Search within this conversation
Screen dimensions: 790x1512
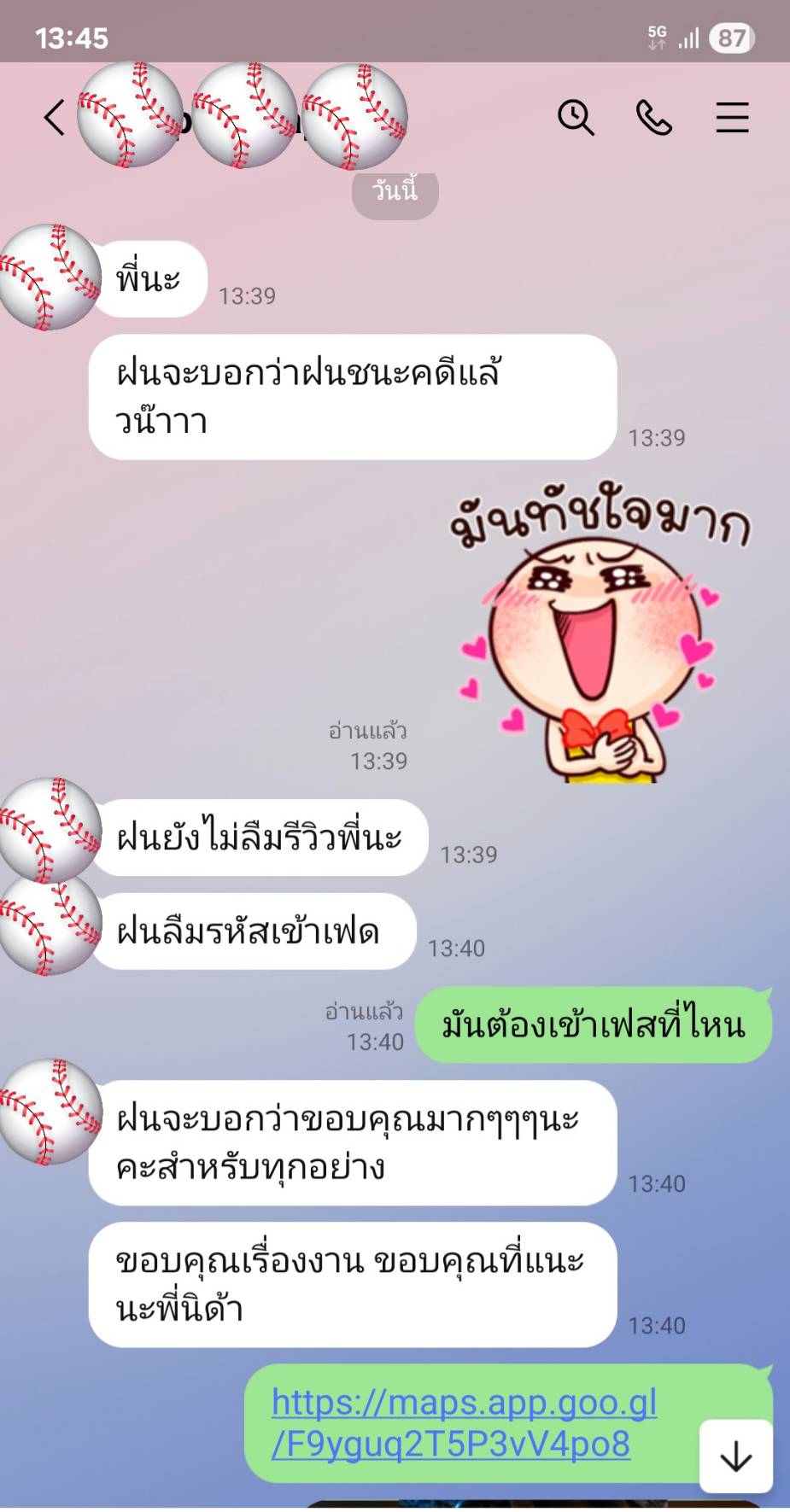click(576, 118)
